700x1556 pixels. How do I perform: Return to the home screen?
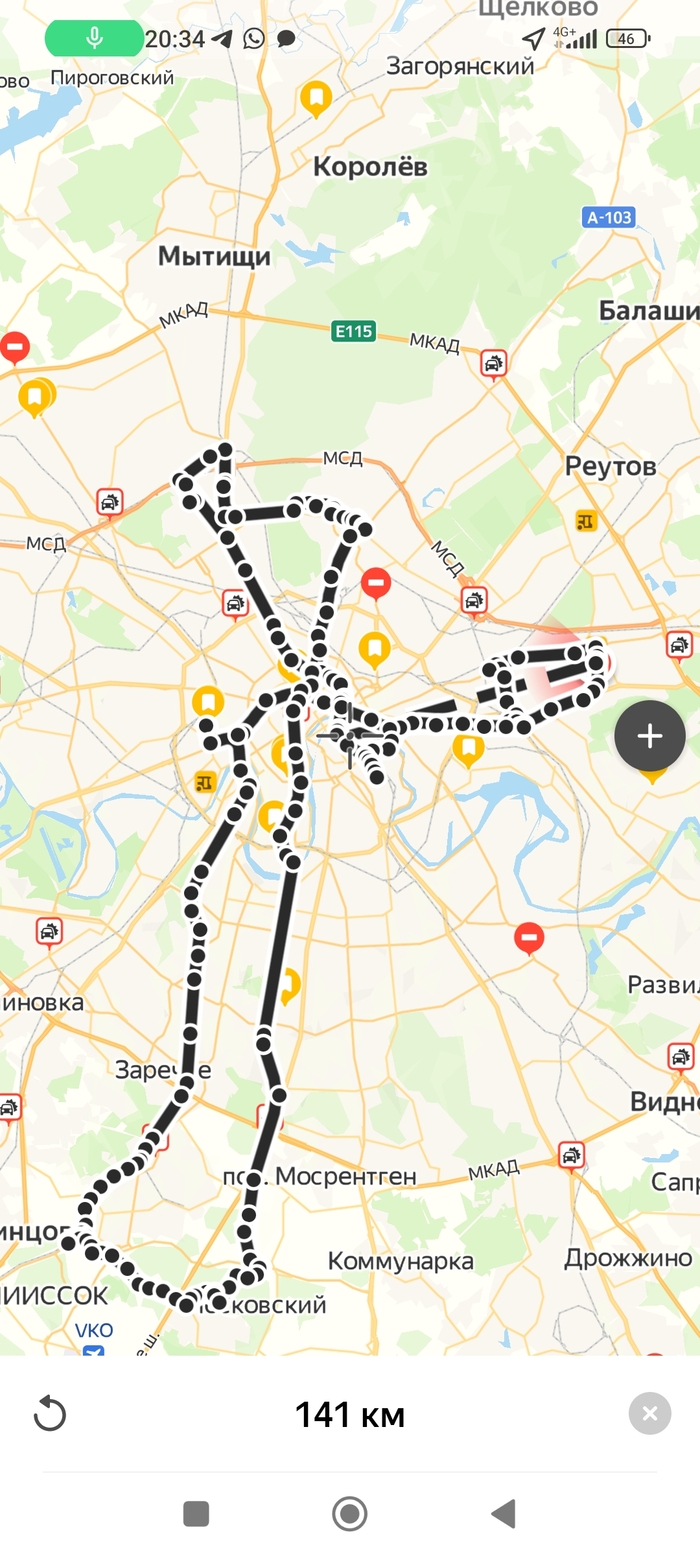pyautogui.click(x=350, y=1513)
